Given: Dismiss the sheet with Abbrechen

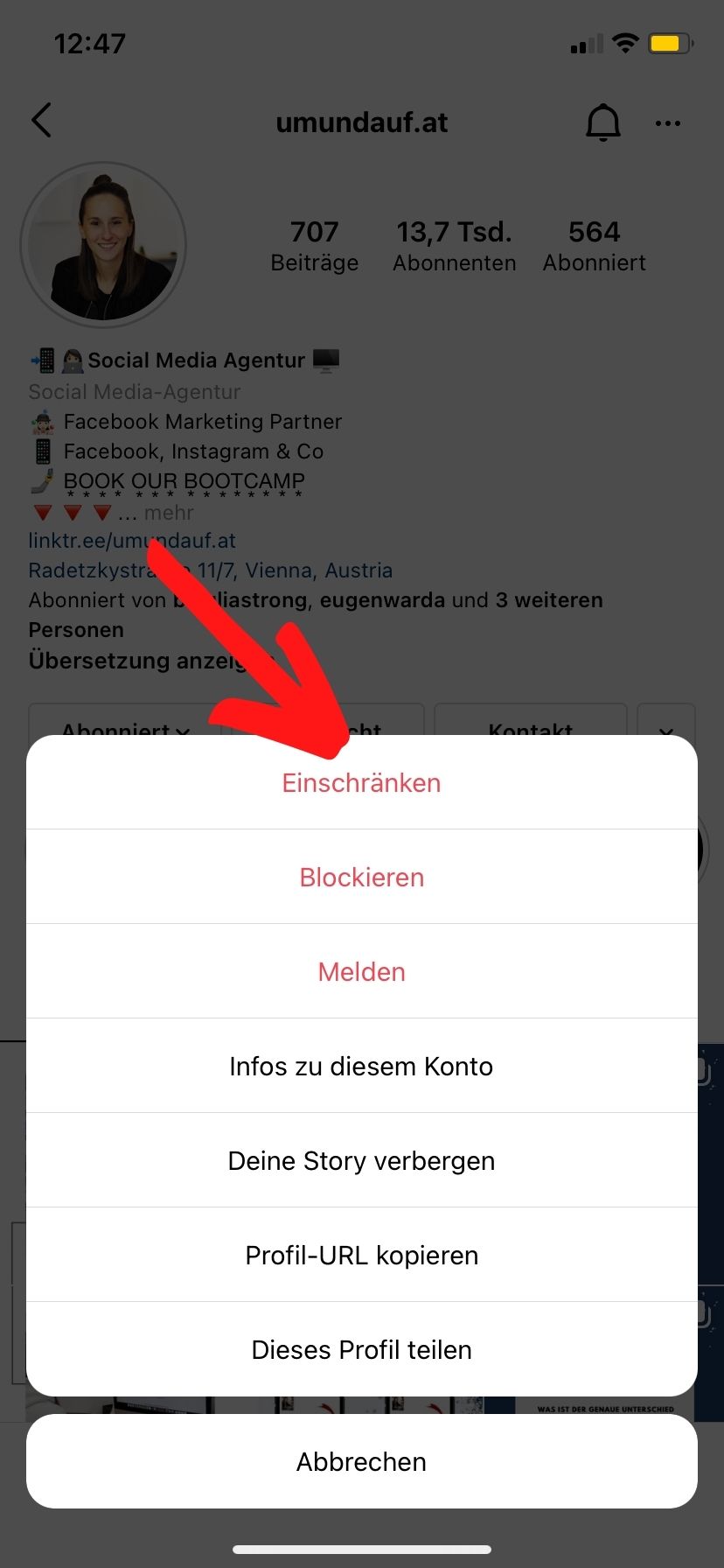Looking at the screenshot, I should [362, 1461].
